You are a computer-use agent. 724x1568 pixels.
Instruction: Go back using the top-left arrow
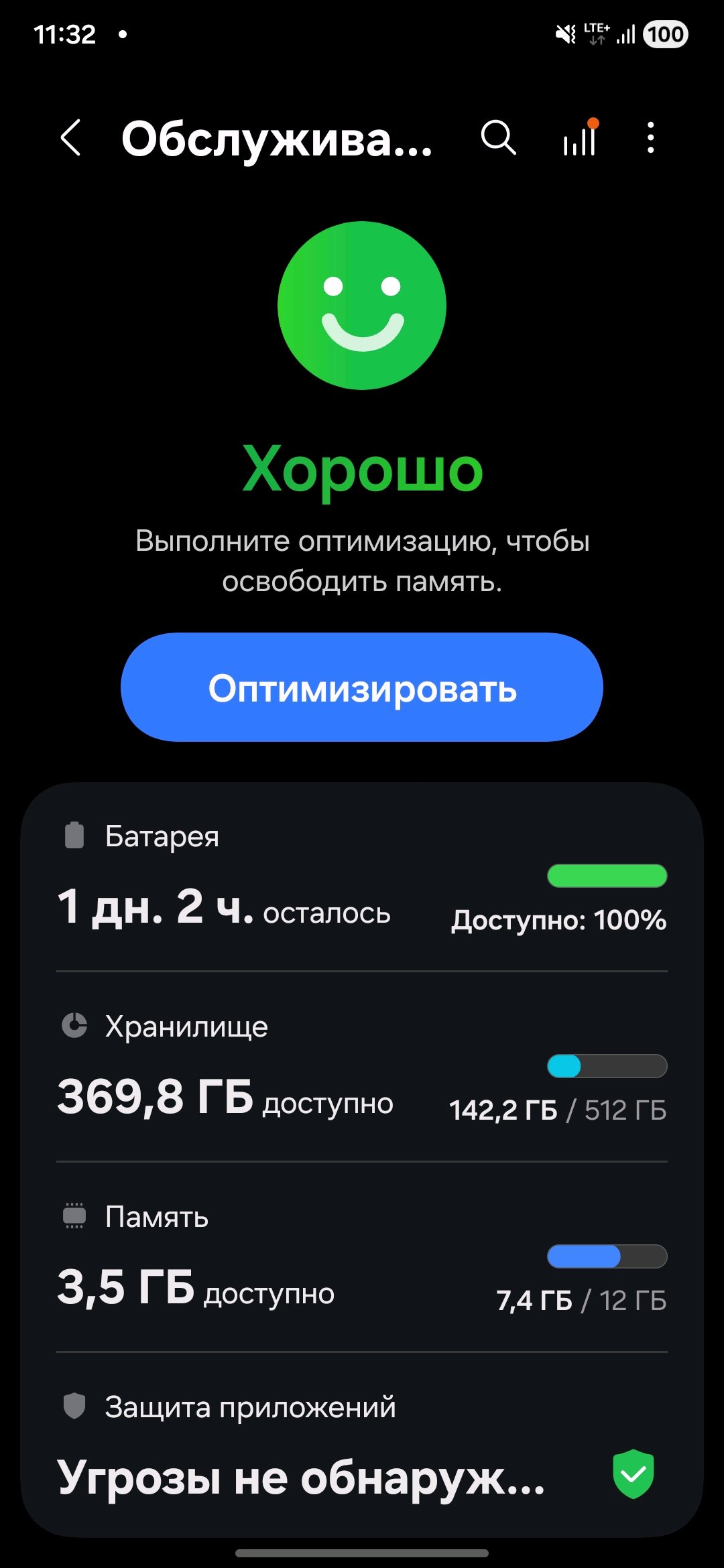click(71, 138)
